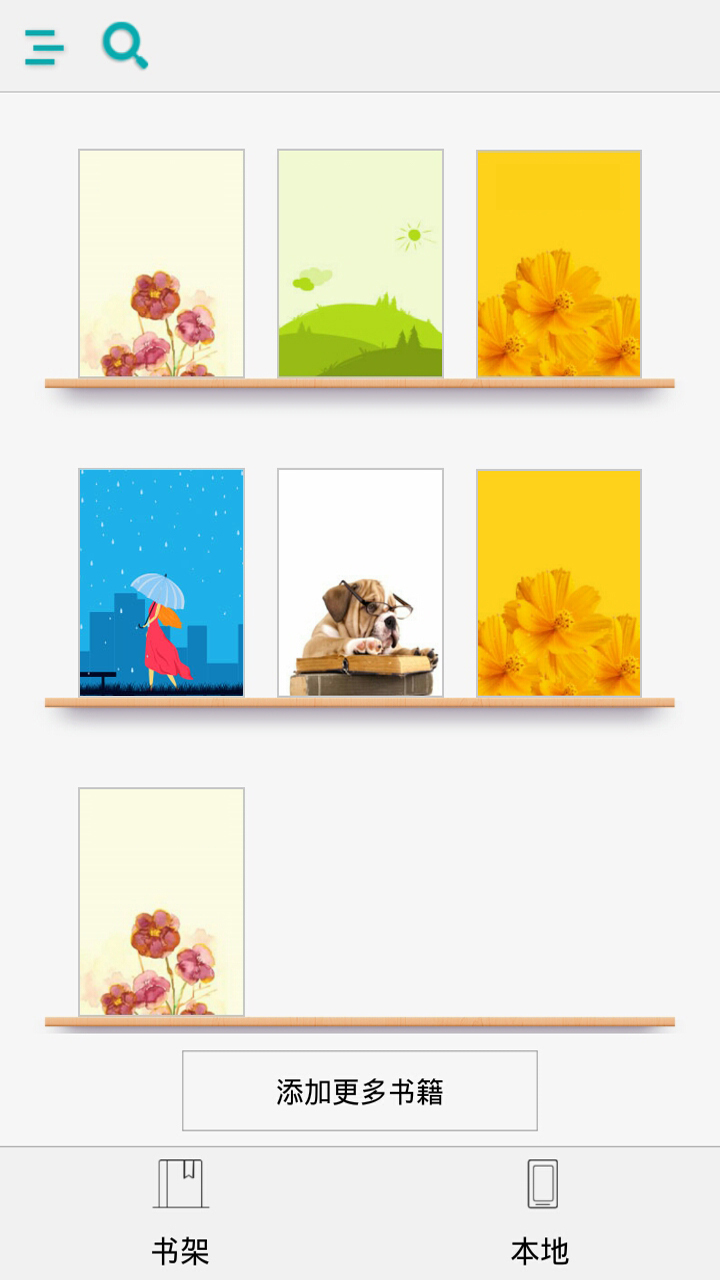The image size is (720, 1280).
Task: Open the dog with glasses cover book
Action: 360,583
